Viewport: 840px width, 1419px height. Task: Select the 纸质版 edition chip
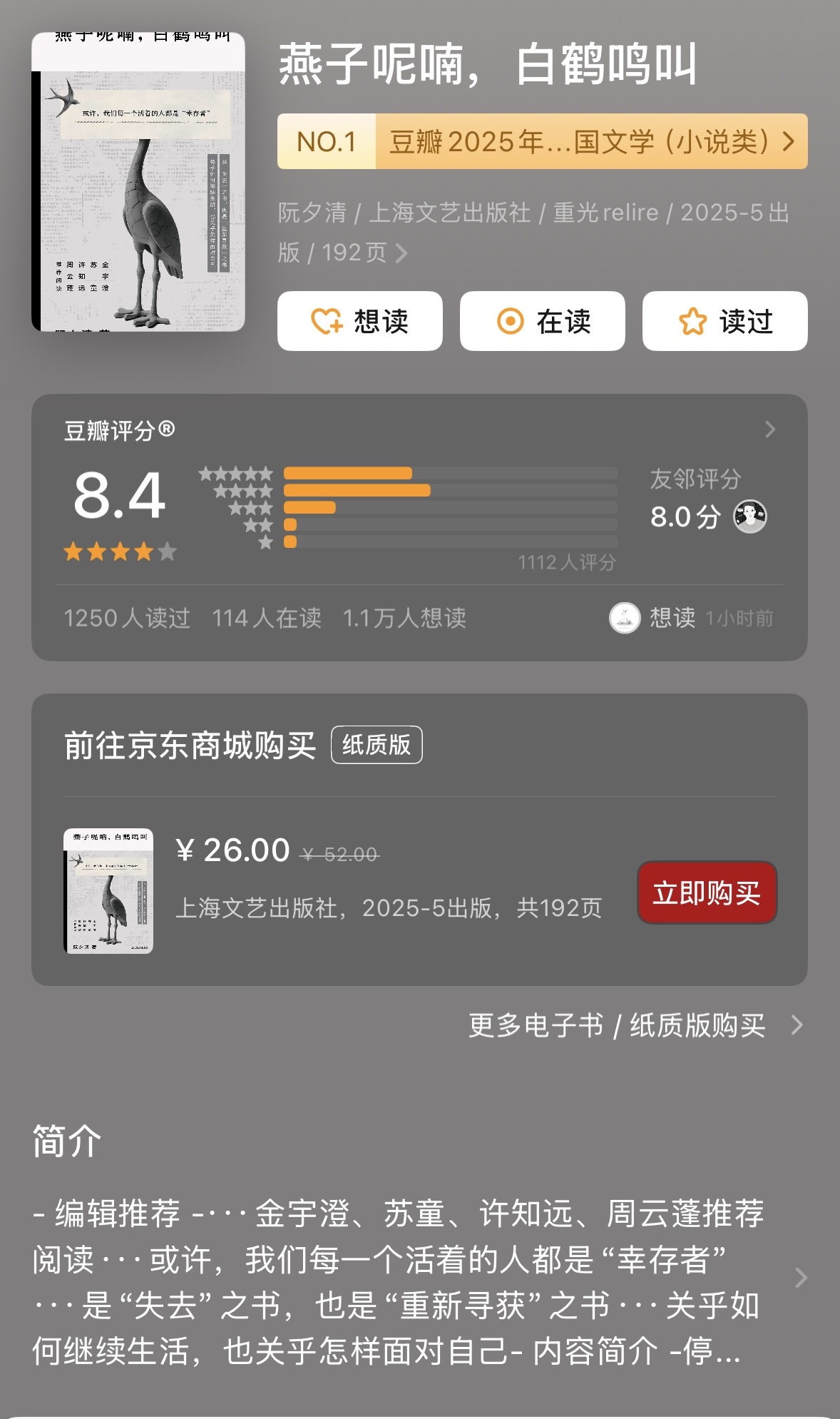(x=377, y=745)
